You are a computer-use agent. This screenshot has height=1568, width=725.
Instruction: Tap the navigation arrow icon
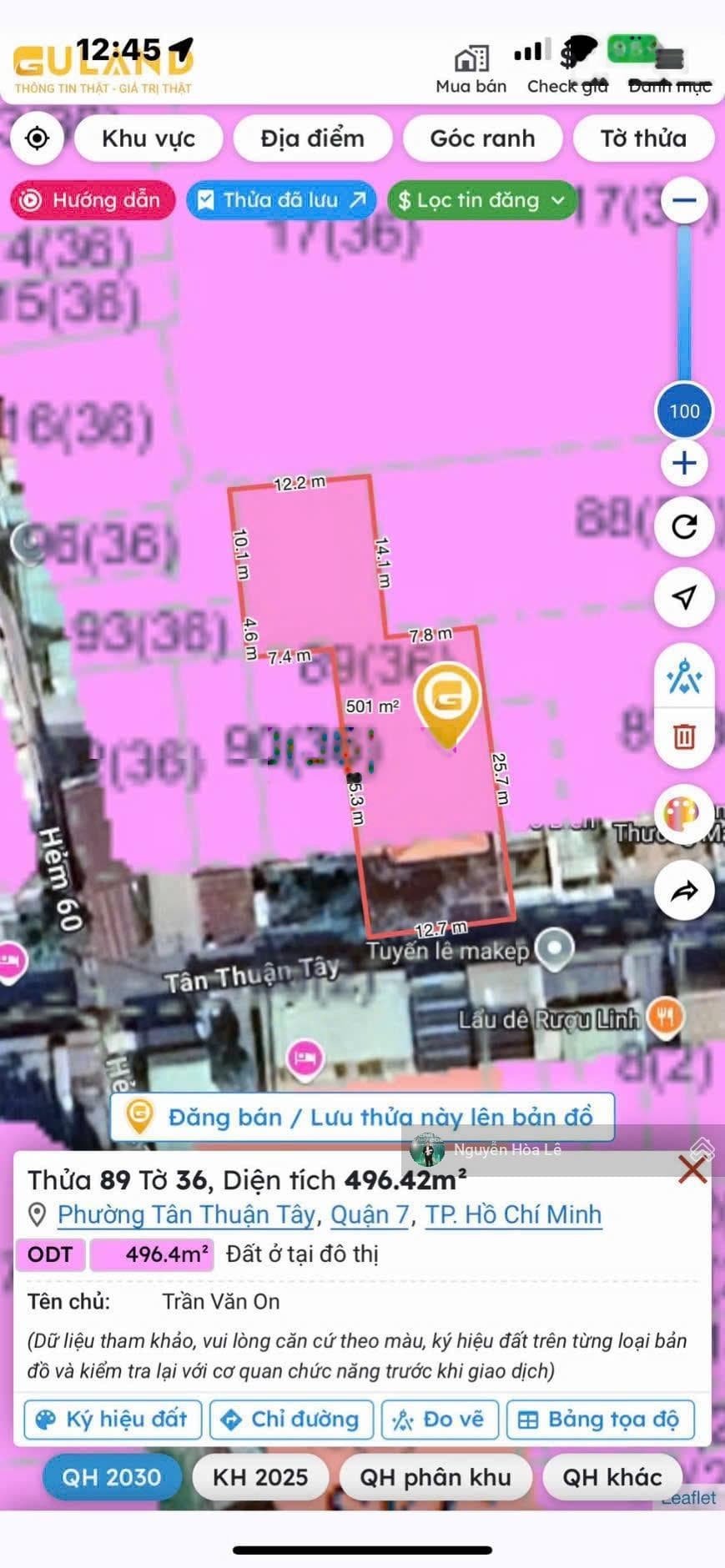[x=684, y=599]
